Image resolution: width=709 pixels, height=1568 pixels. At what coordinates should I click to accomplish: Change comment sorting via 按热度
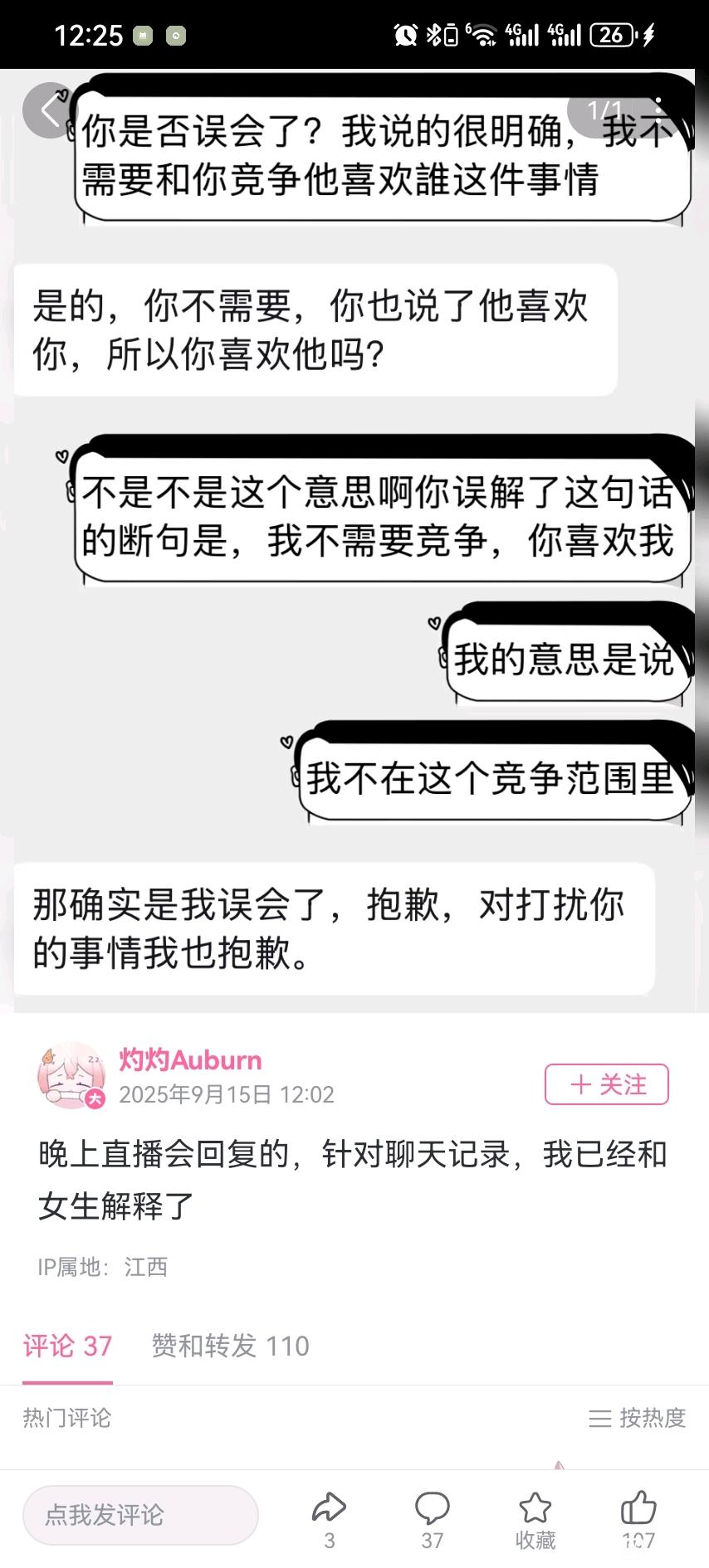pyautogui.click(x=638, y=1418)
